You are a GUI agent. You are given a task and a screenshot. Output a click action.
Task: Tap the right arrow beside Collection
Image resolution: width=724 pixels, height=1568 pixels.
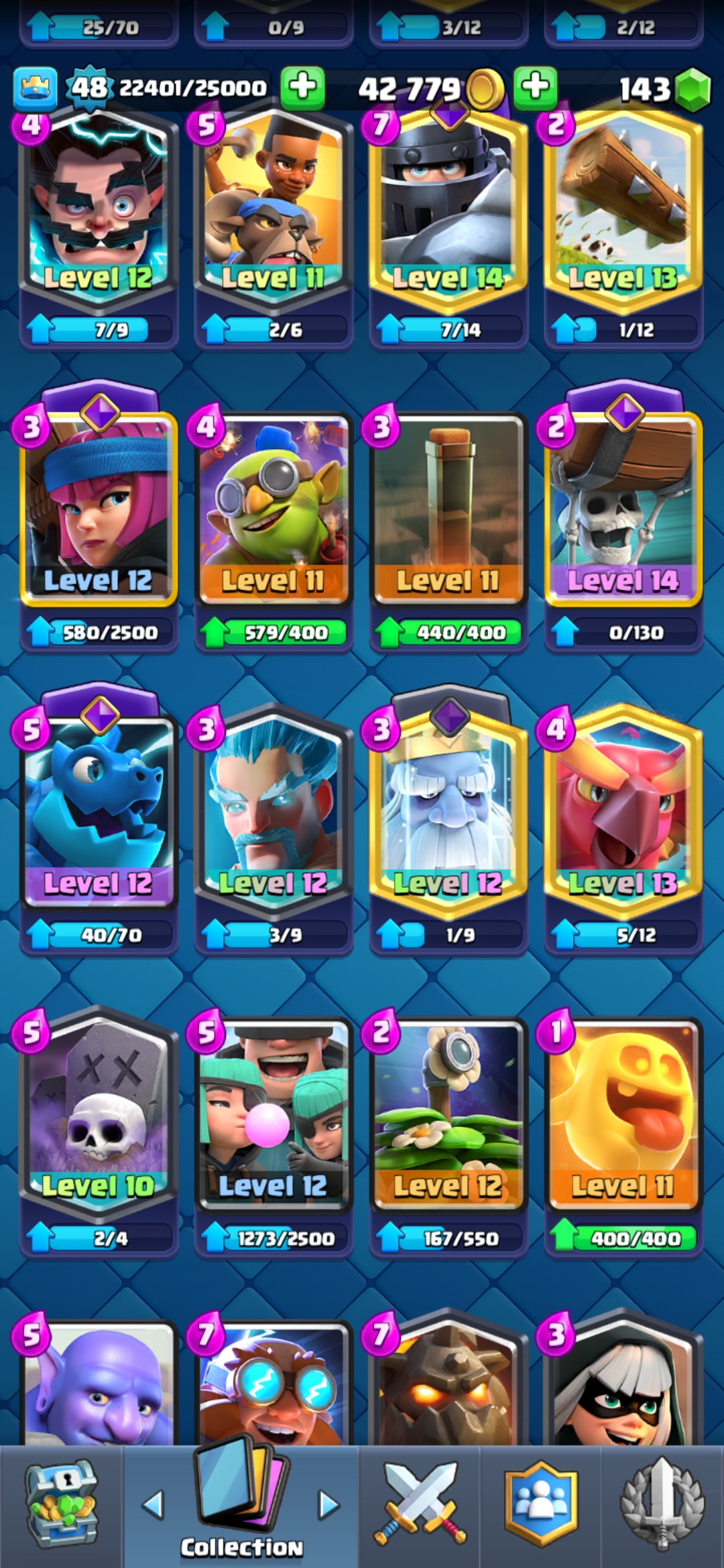click(328, 1505)
